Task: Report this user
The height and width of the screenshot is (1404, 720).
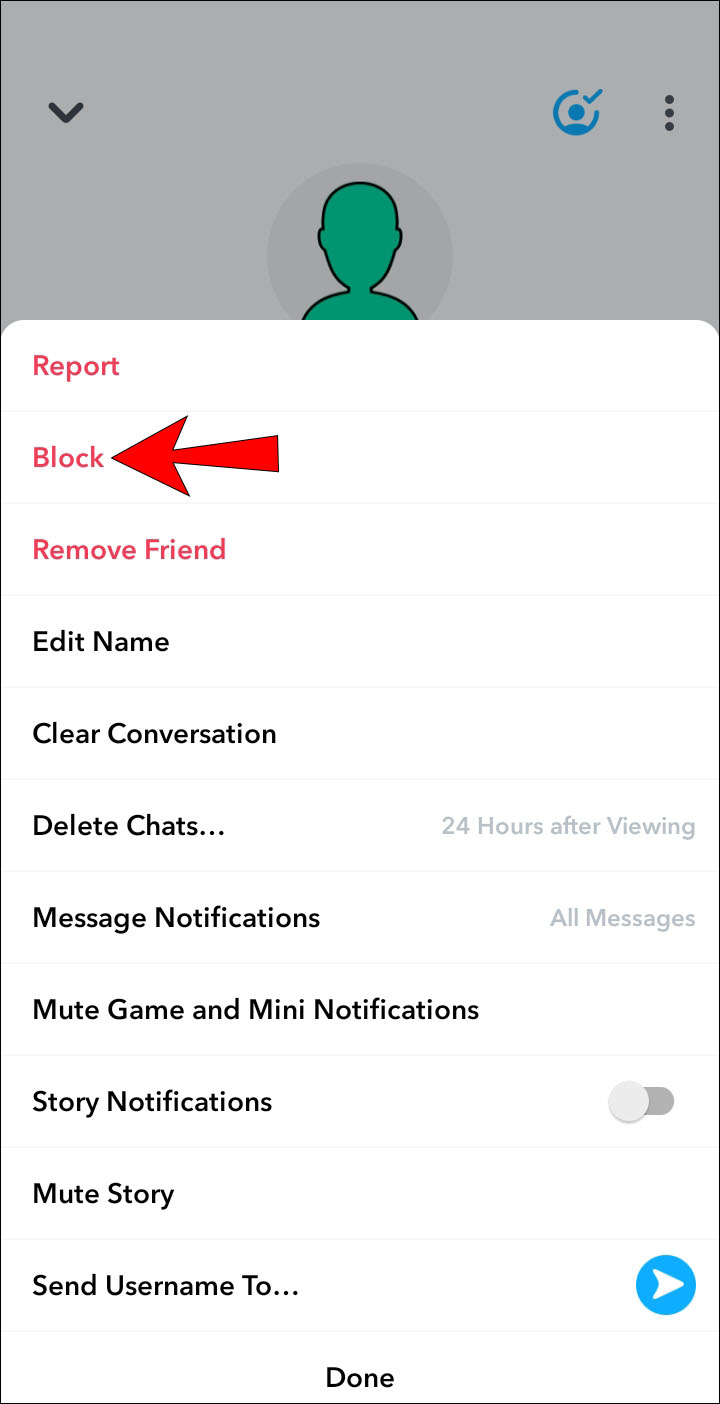Action: click(76, 366)
